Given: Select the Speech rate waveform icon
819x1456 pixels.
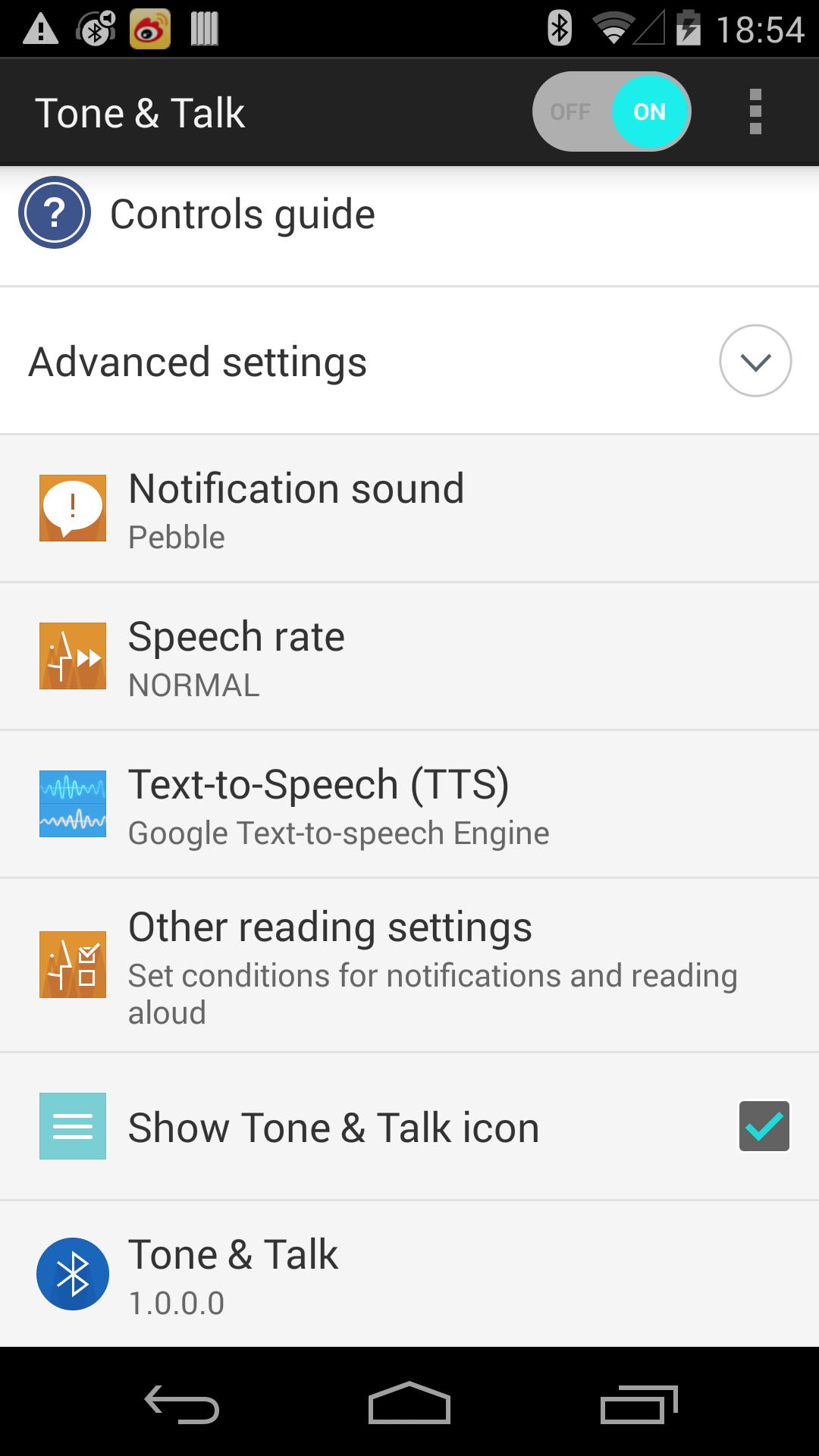Looking at the screenshot, I should [72, 655].
